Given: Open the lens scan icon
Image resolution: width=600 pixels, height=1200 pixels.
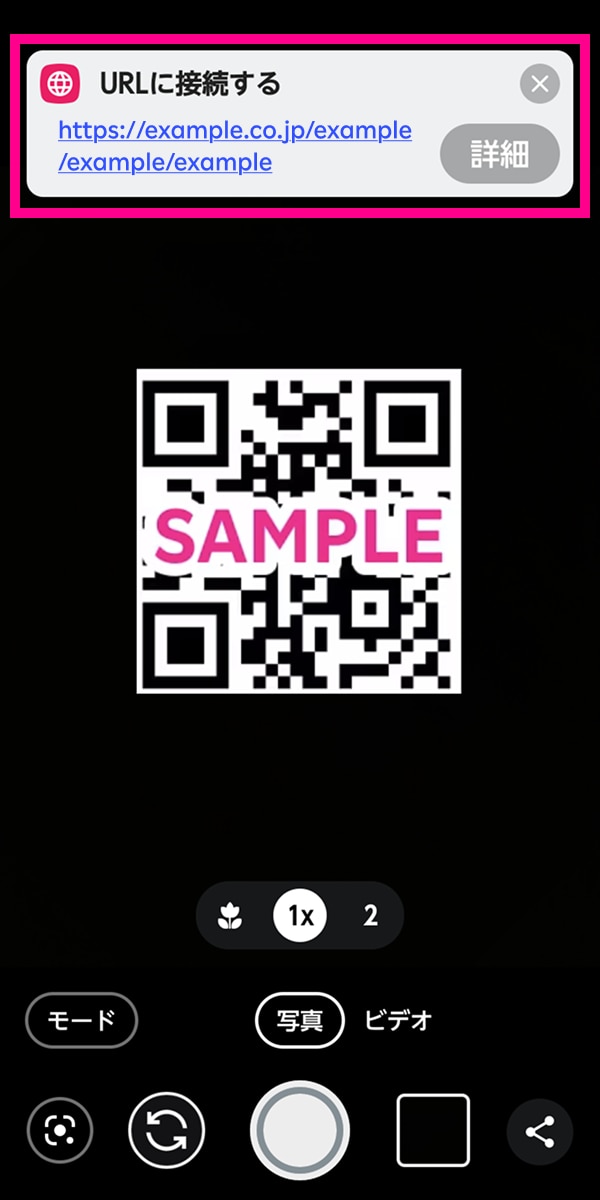Looking at the screenshot, I should (x=60, y=1131).
